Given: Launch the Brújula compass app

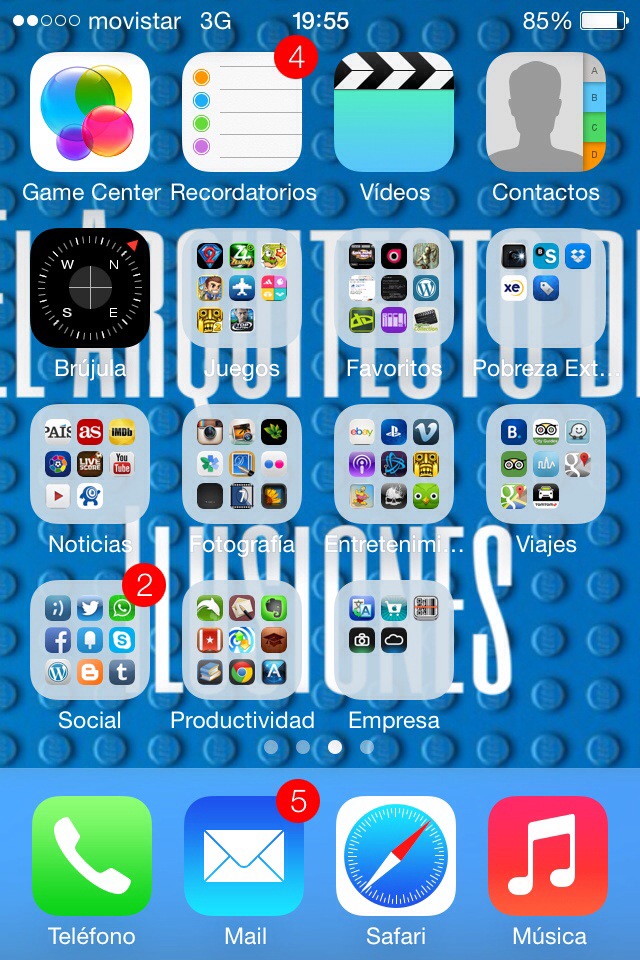Looking at the screenshot, I should tap(90, 288).
